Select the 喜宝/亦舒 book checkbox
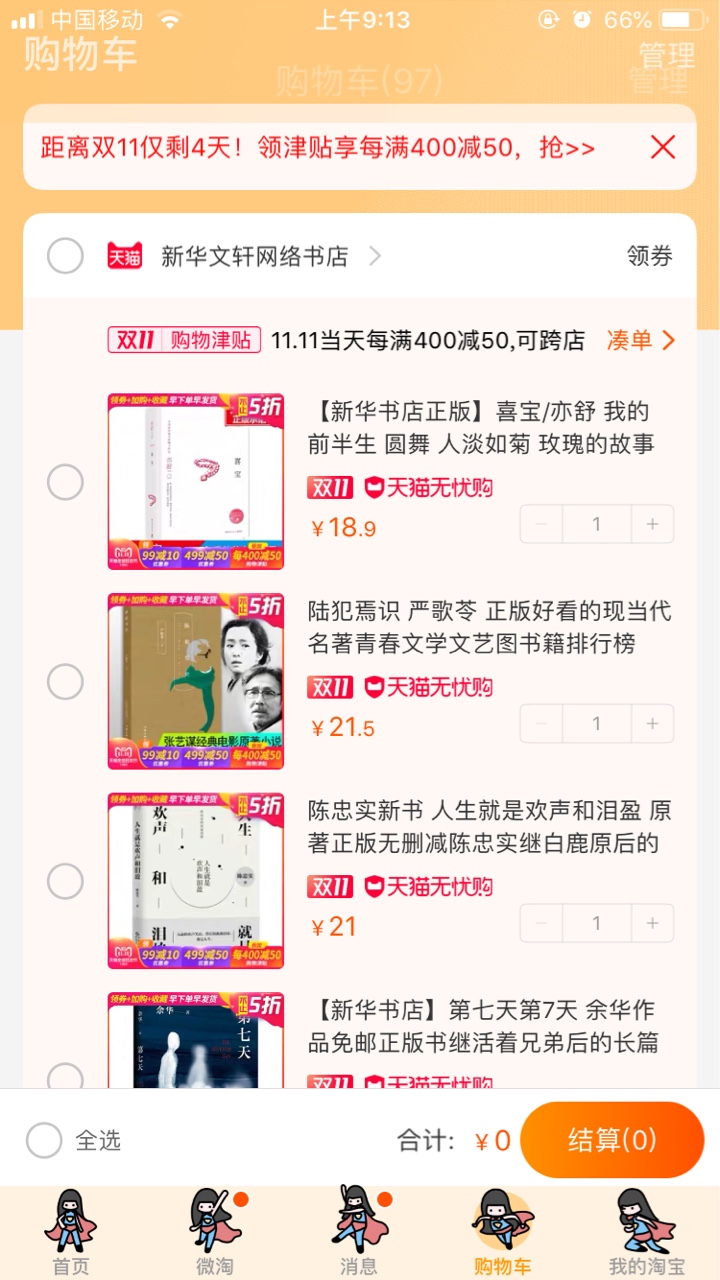The image size is (720, 1280). 65,482
